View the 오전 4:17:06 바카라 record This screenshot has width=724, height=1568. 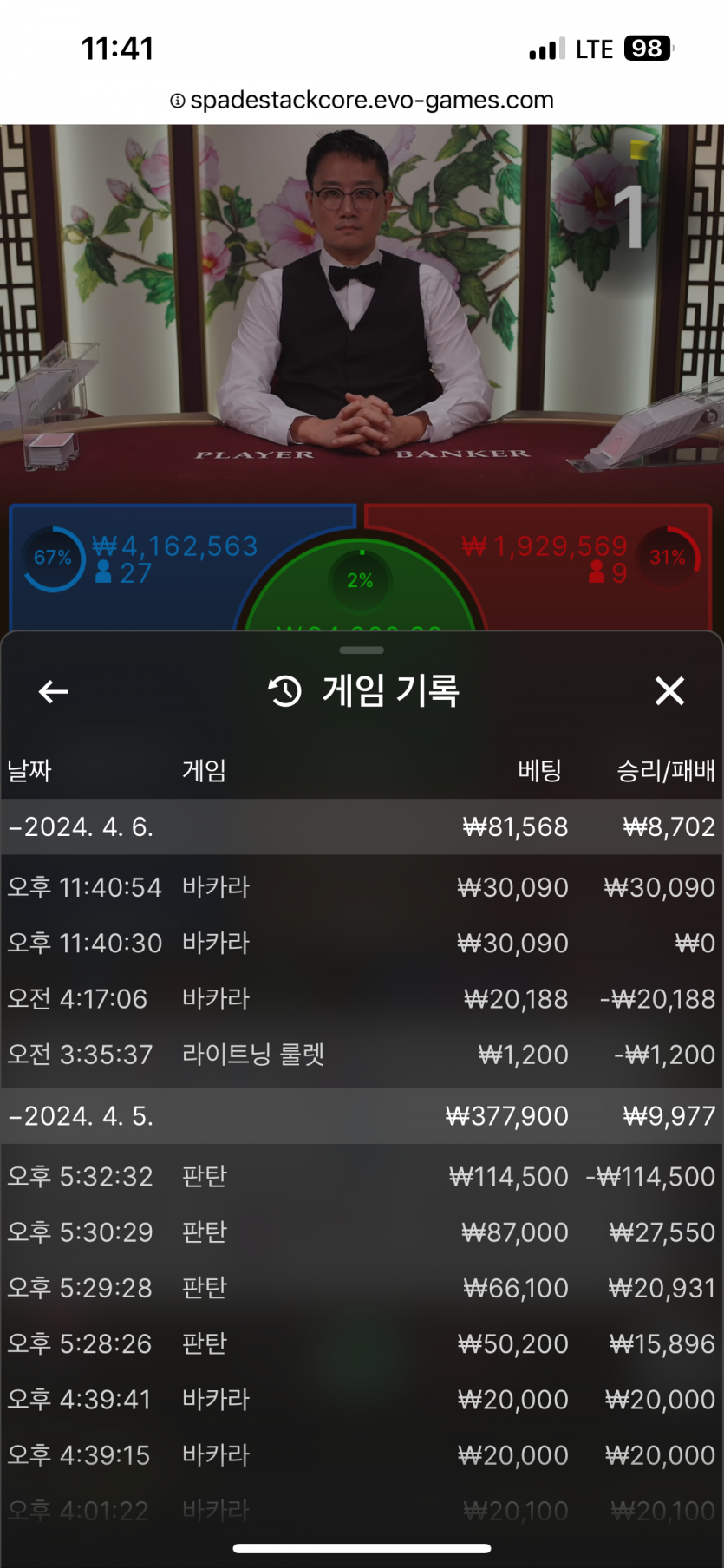[x=362, y=998]
